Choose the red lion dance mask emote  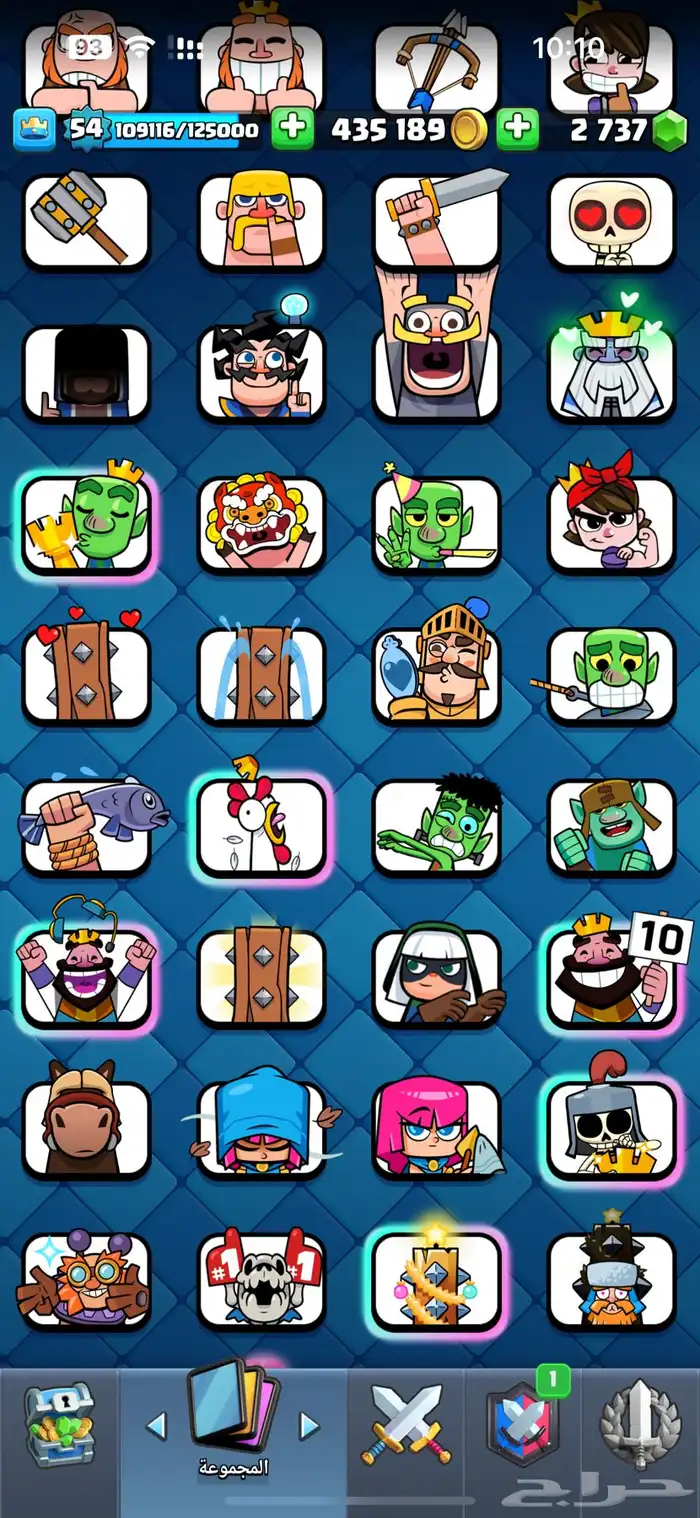point(261,523)
